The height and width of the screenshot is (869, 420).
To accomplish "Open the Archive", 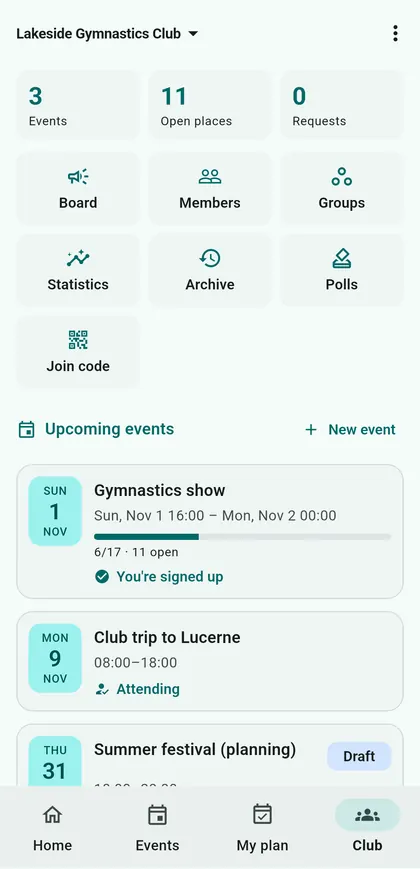I will (x=210, y=270).
